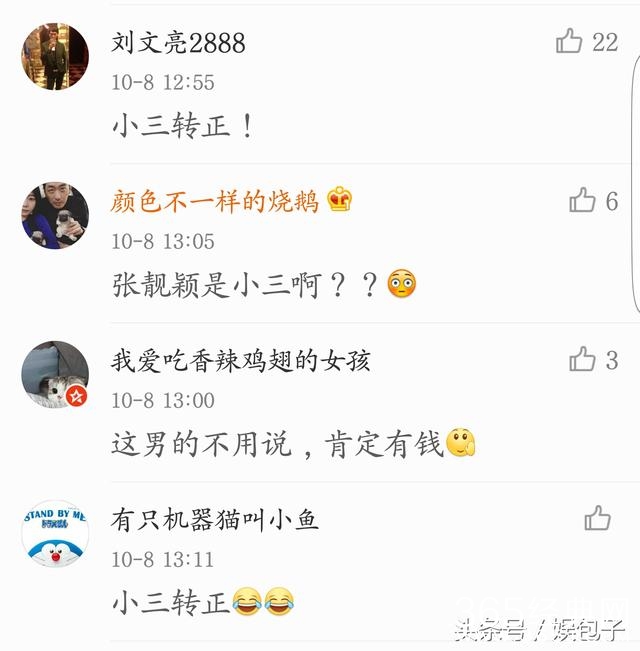The width and height of the screenshot is (640, 651).
Task: Open 刘文亮2888's profile avatar
Action: coord(55,57)
